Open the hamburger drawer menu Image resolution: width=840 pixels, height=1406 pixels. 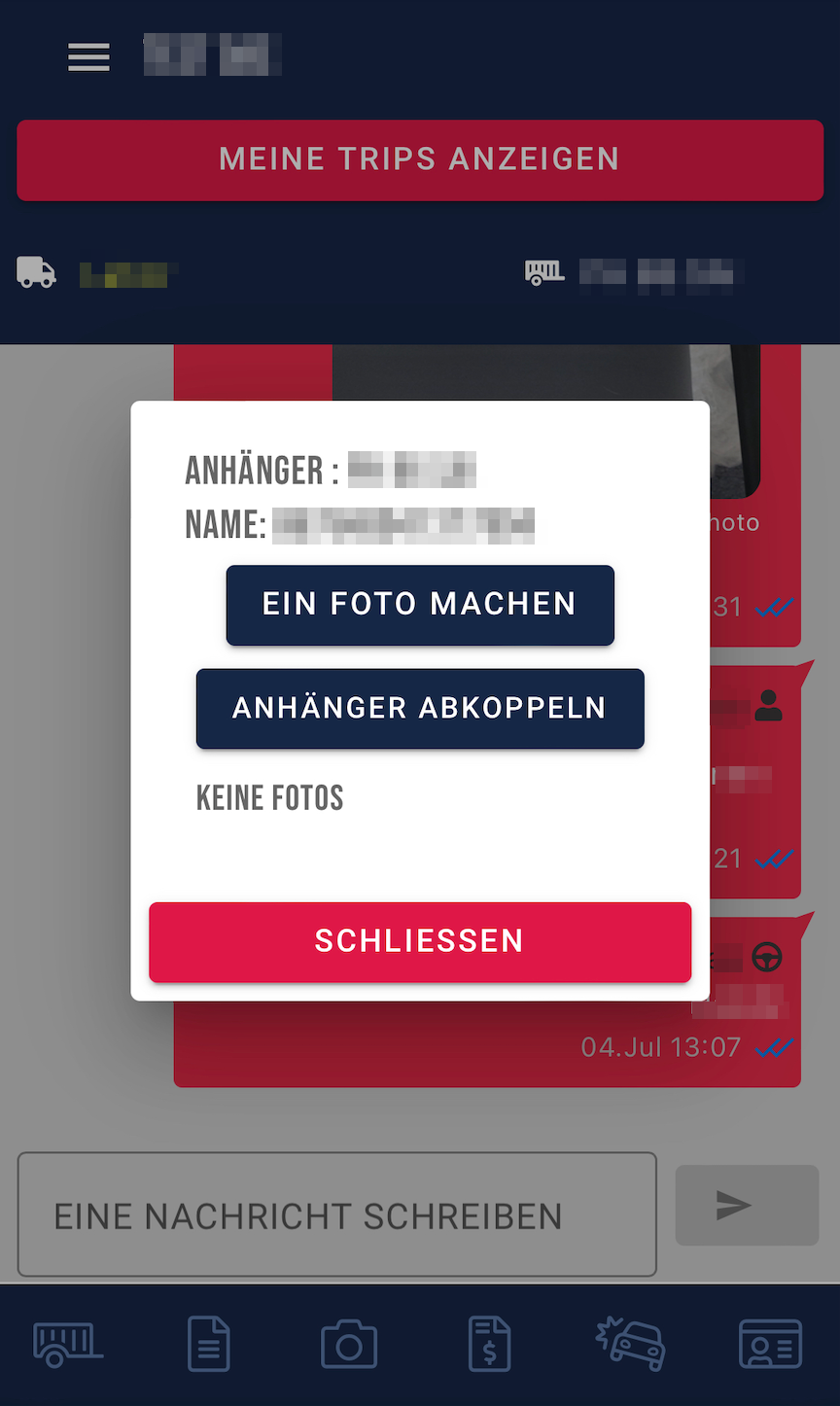coord(88,57)
